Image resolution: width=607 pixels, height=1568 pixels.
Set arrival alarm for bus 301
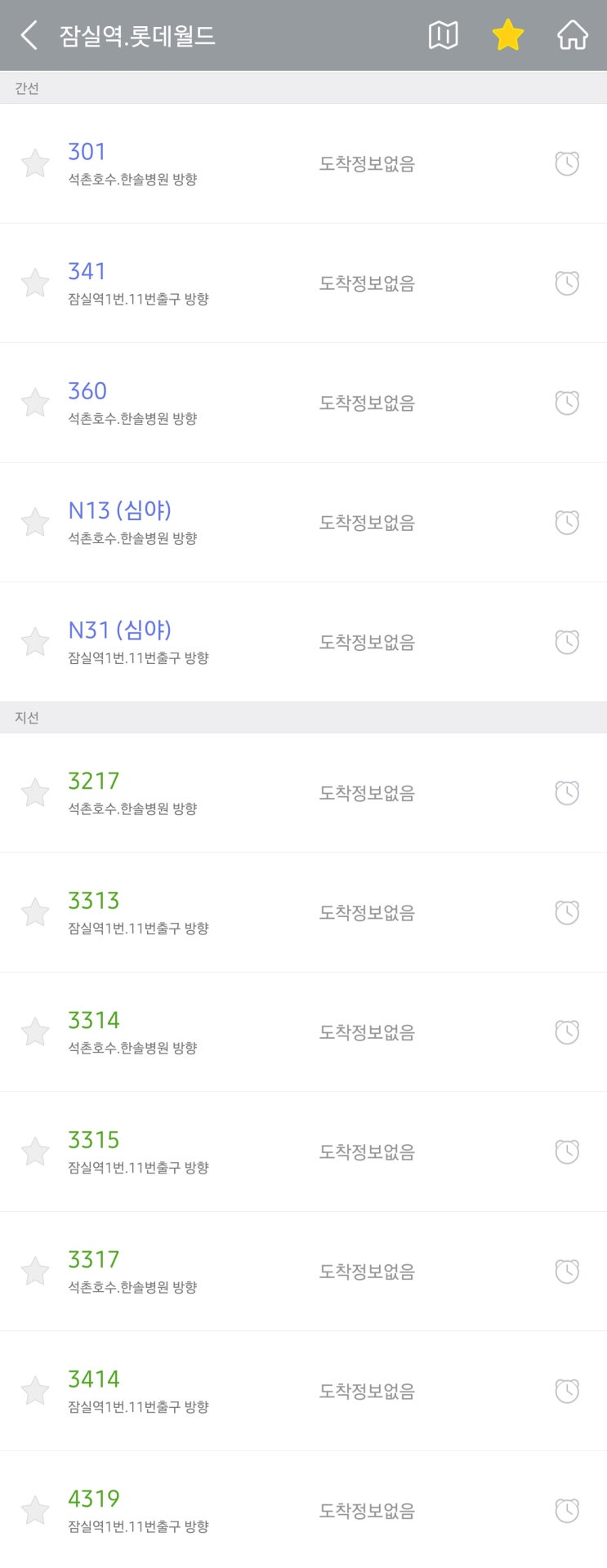tap(567, 163)
